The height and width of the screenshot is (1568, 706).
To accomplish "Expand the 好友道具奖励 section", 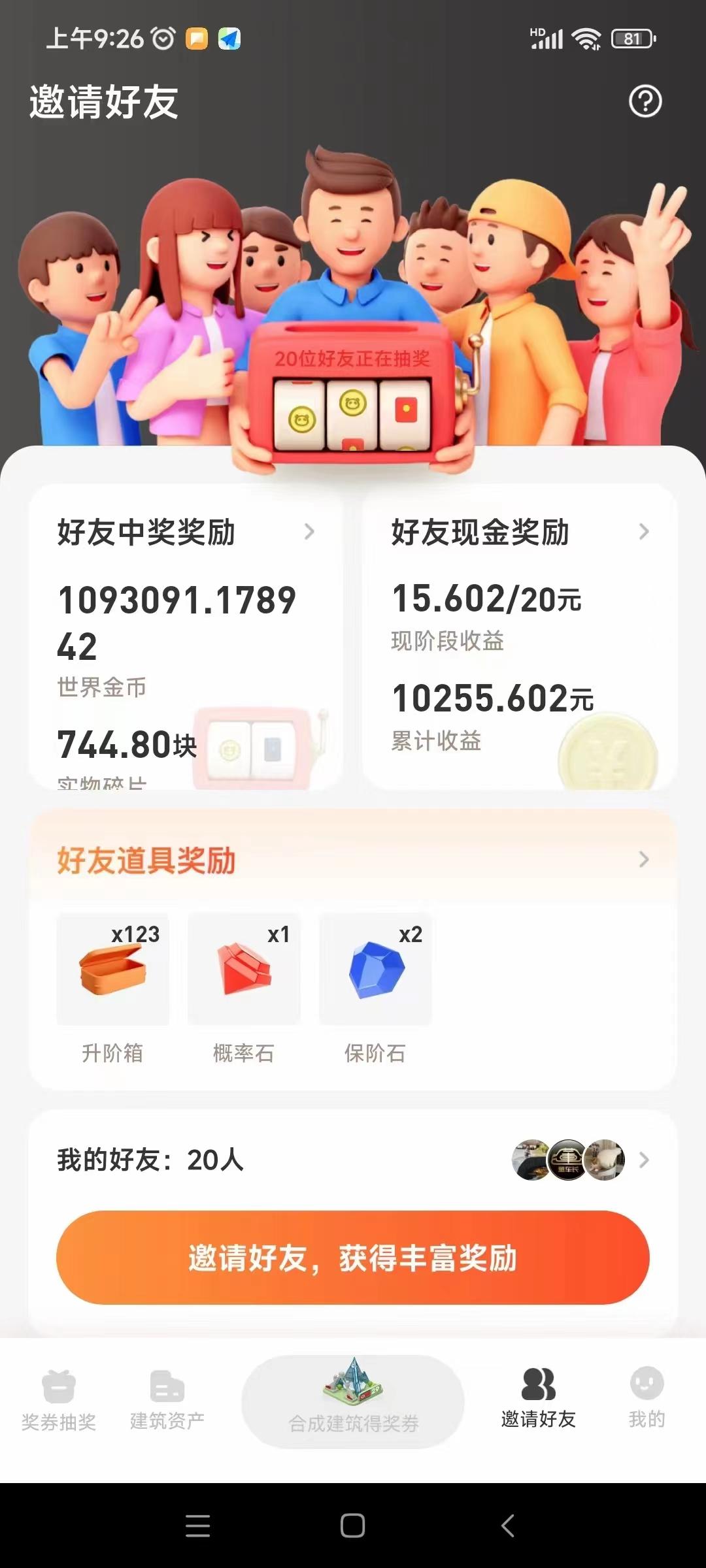I will coord(353,859).
